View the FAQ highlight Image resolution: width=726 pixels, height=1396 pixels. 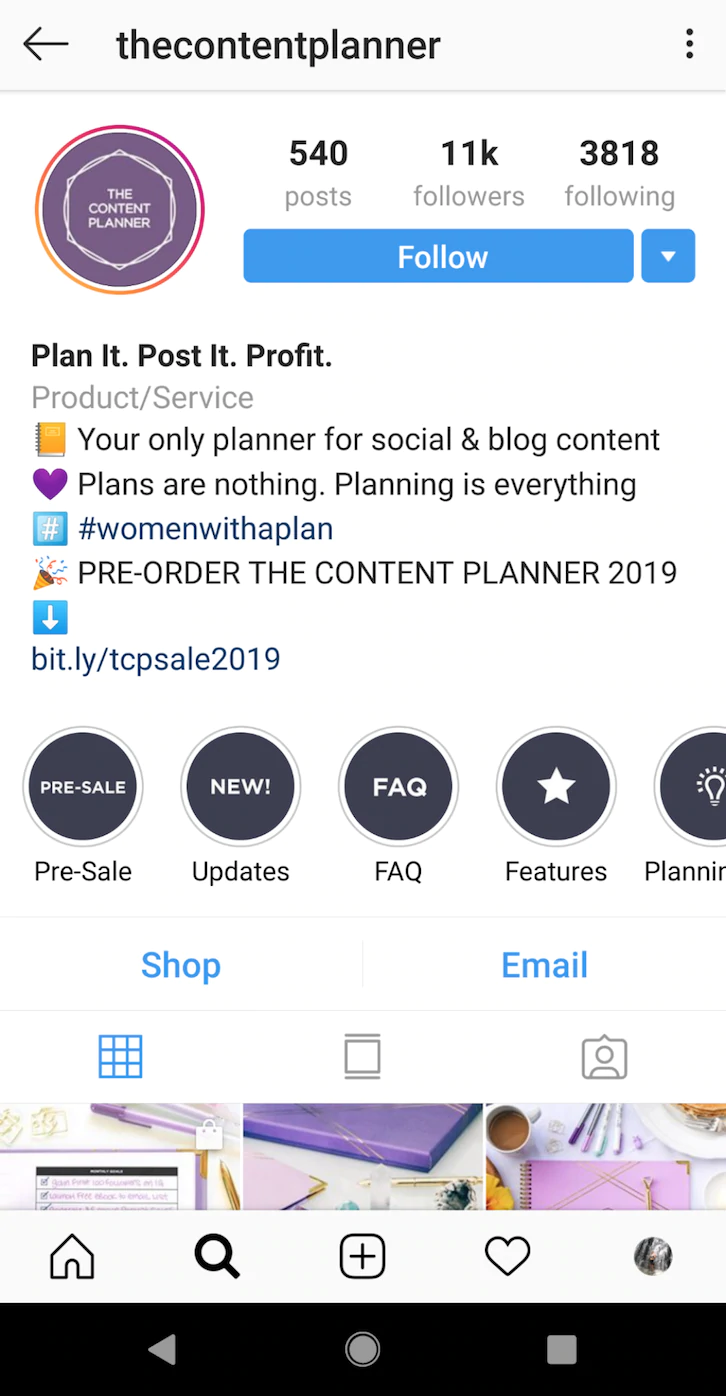click(x=398, y=788)
